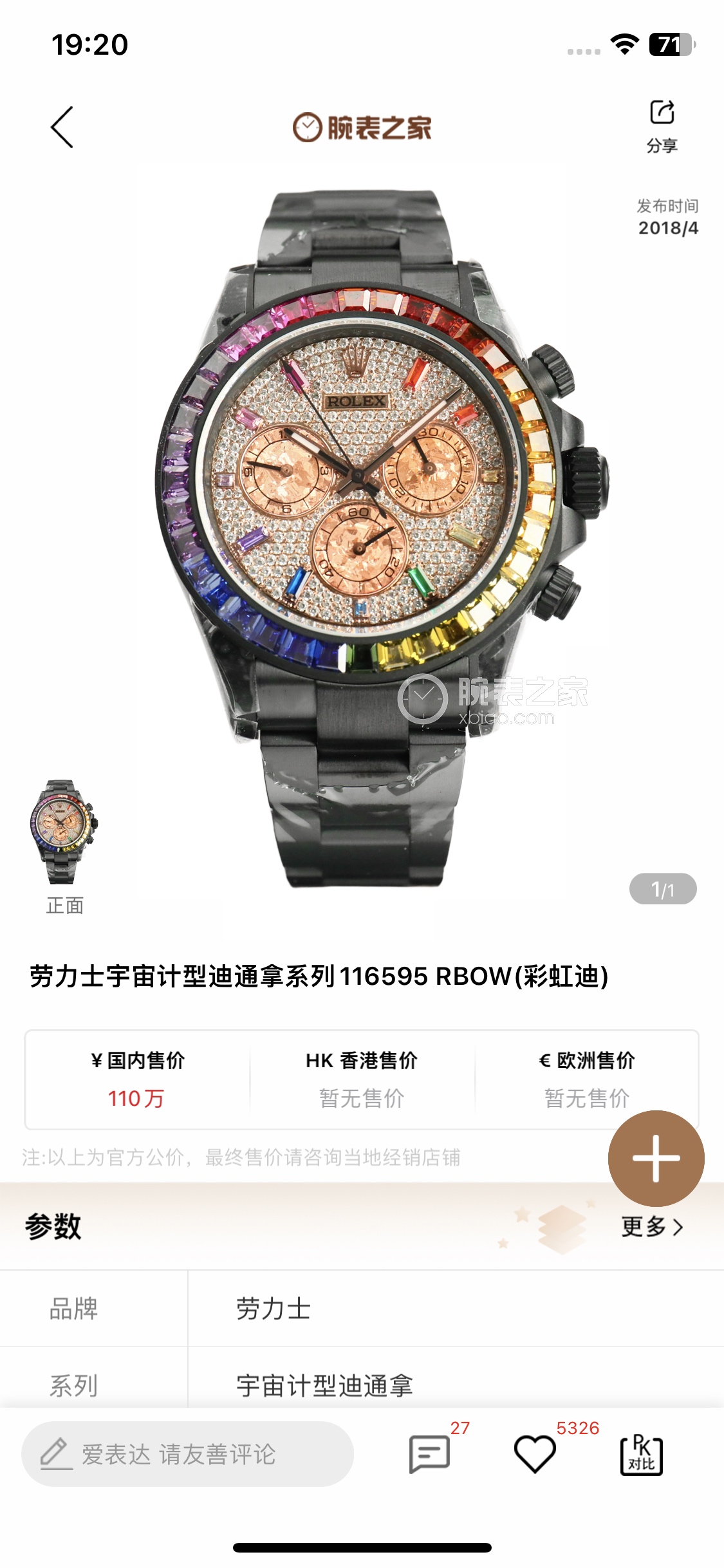Open the PK 对比 compare icon
This screenshot has width=724, height=1568.
coord(641,1454)
